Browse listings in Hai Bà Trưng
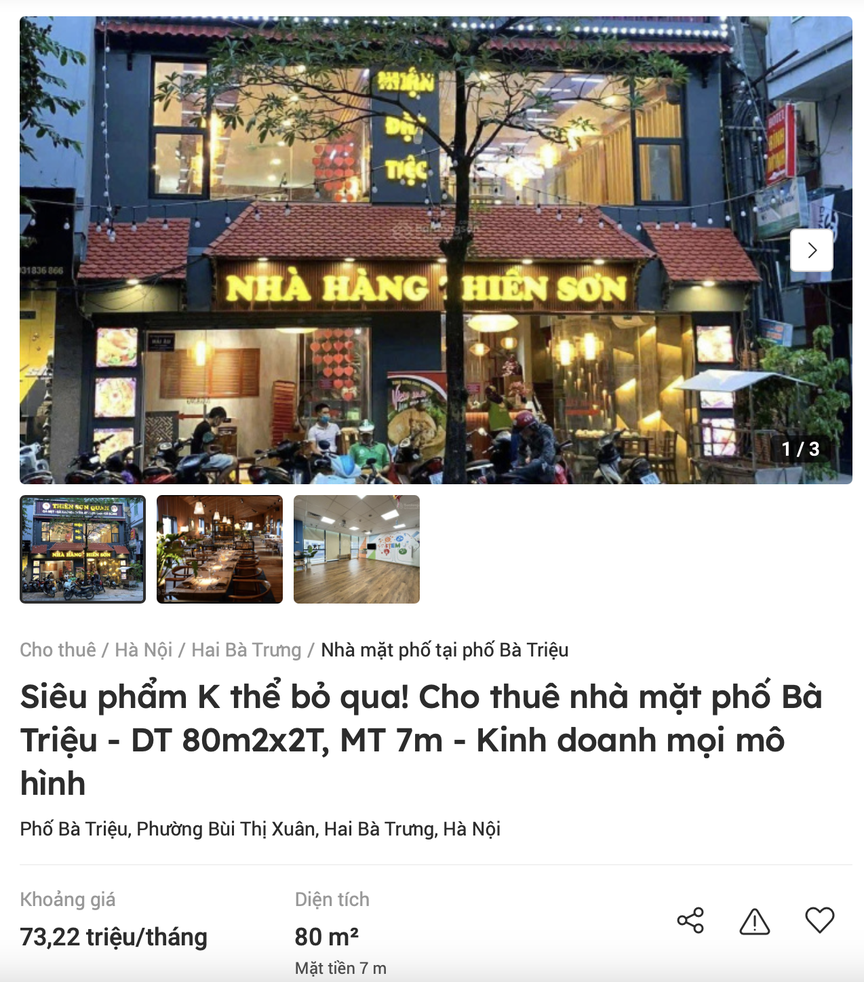The height and width of the screenshot is (982, 864). coord(246,650)
